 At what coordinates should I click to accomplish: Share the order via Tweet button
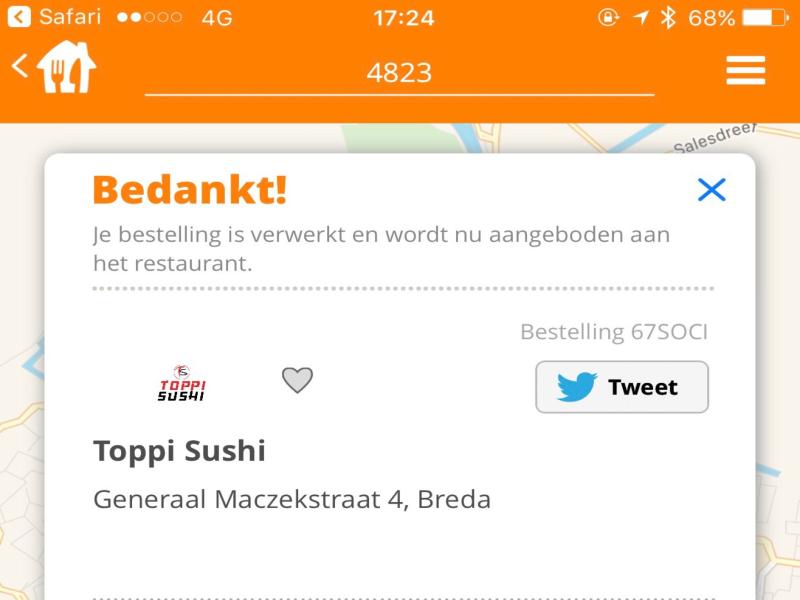point(621,387)
